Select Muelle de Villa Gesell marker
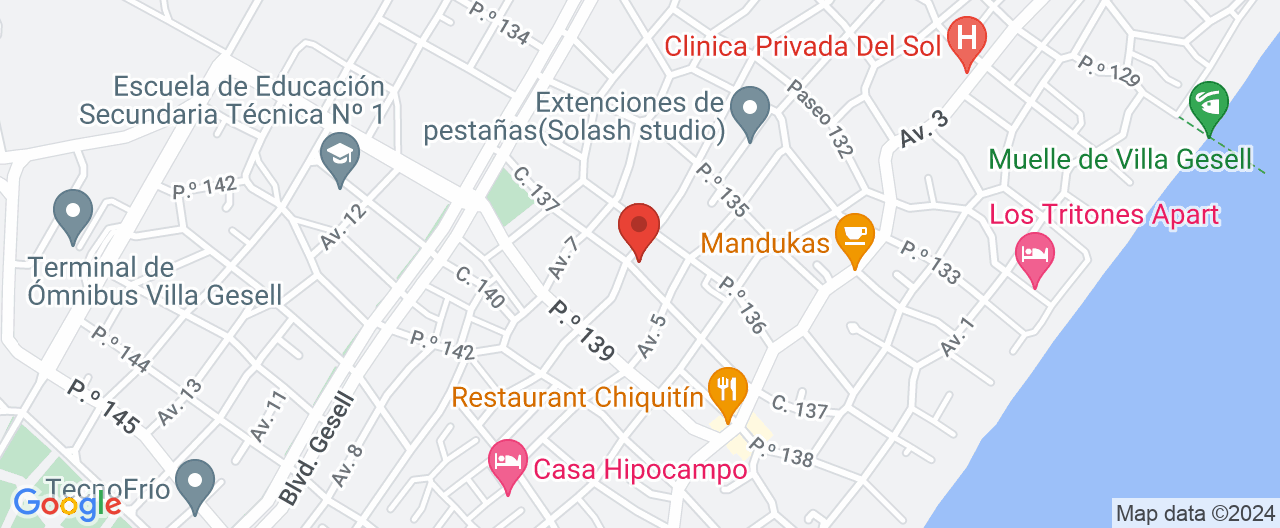Viewport: 1280px width, 528px height. (1209, 105)
